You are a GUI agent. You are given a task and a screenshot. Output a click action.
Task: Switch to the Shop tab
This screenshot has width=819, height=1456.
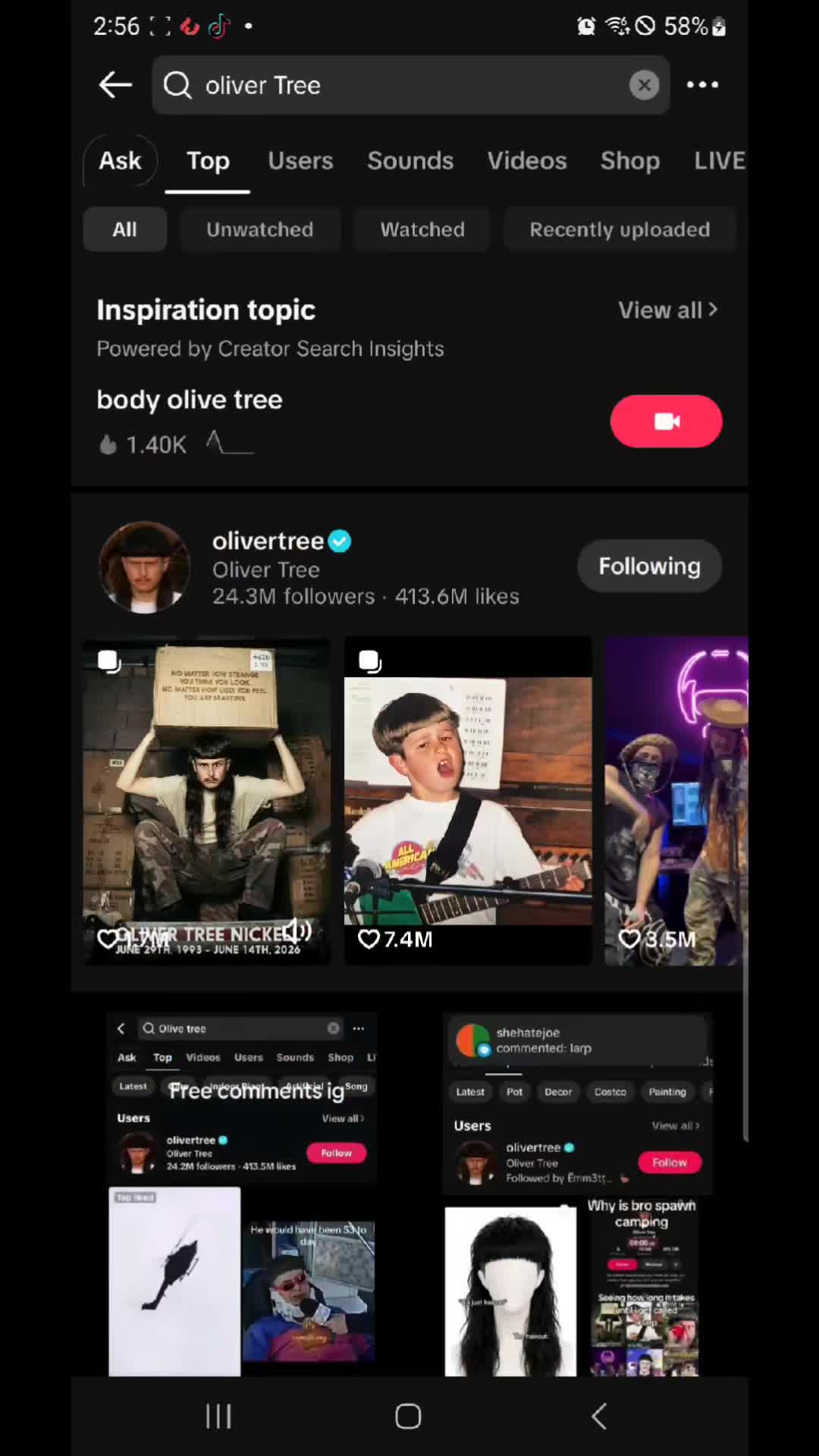(x=630, y=161)
